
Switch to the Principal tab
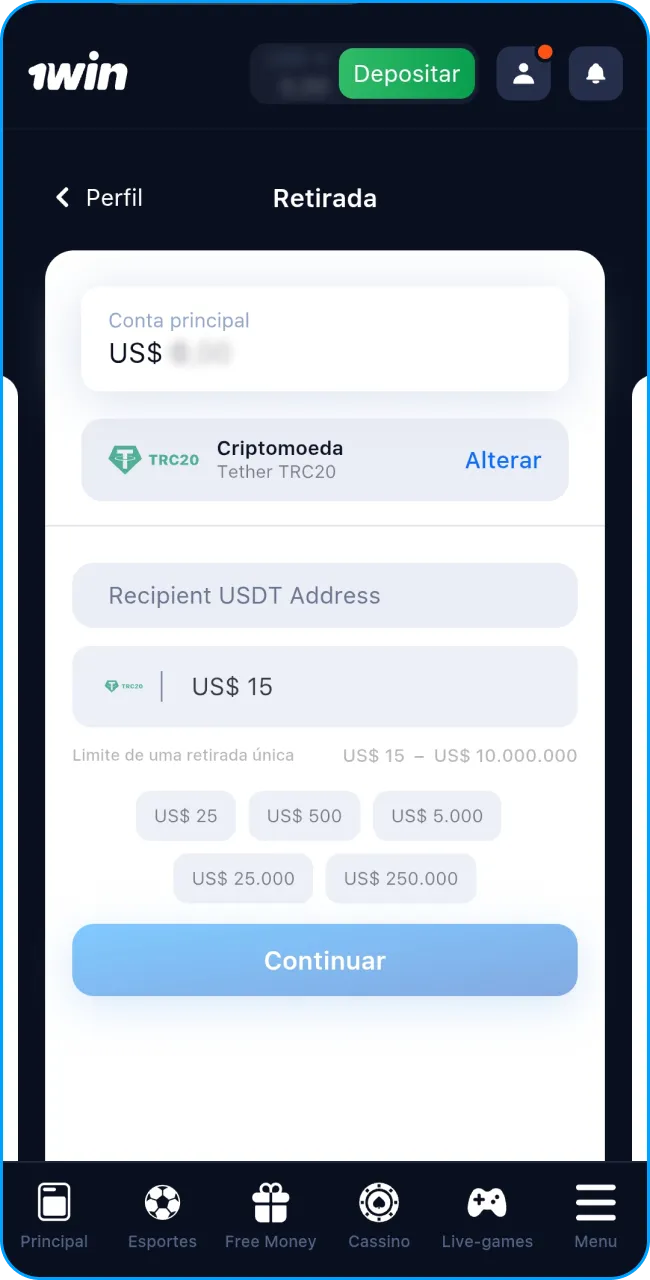click(54, 1217)
